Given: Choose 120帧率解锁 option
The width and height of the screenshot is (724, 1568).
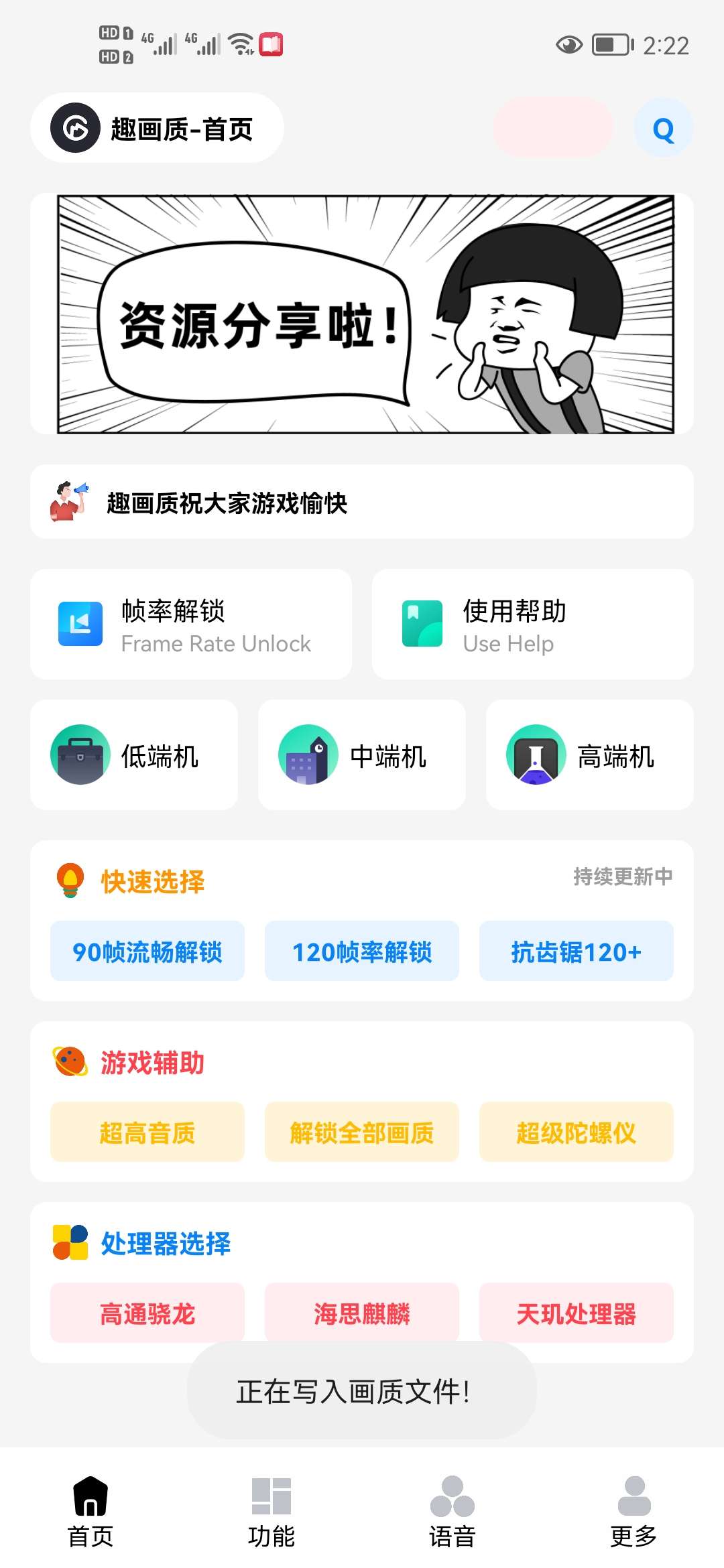Looking at the screenshot, I should click(x=362, y=951).
